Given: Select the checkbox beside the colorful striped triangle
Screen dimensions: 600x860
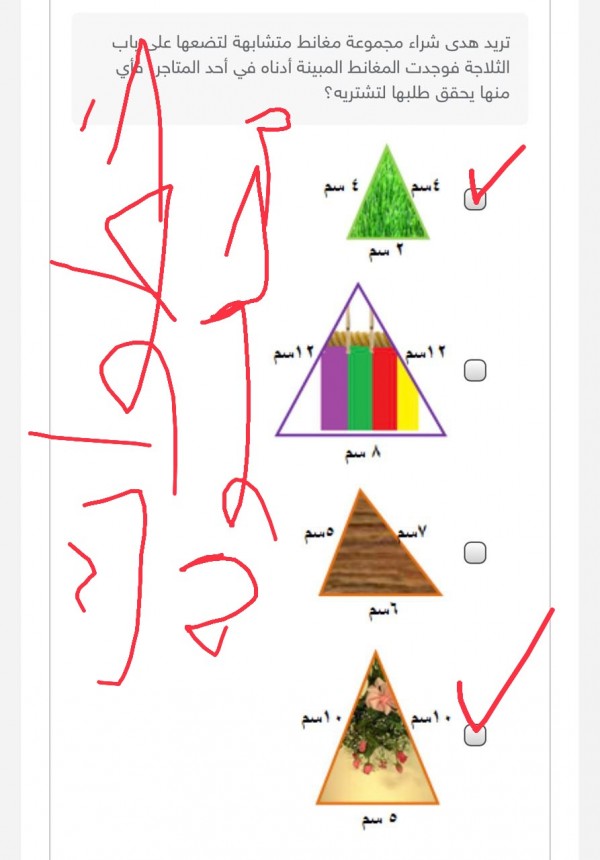Looking at the screenshot, I should [x=476, y=371].
